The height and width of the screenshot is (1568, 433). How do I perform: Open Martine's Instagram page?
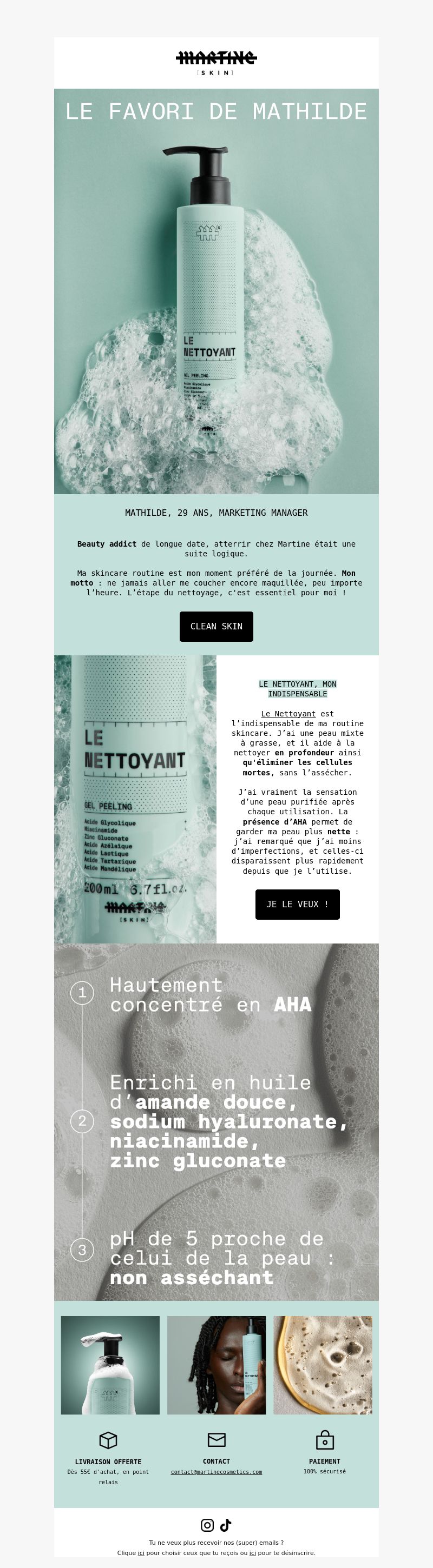click(x=207, y=1525)
